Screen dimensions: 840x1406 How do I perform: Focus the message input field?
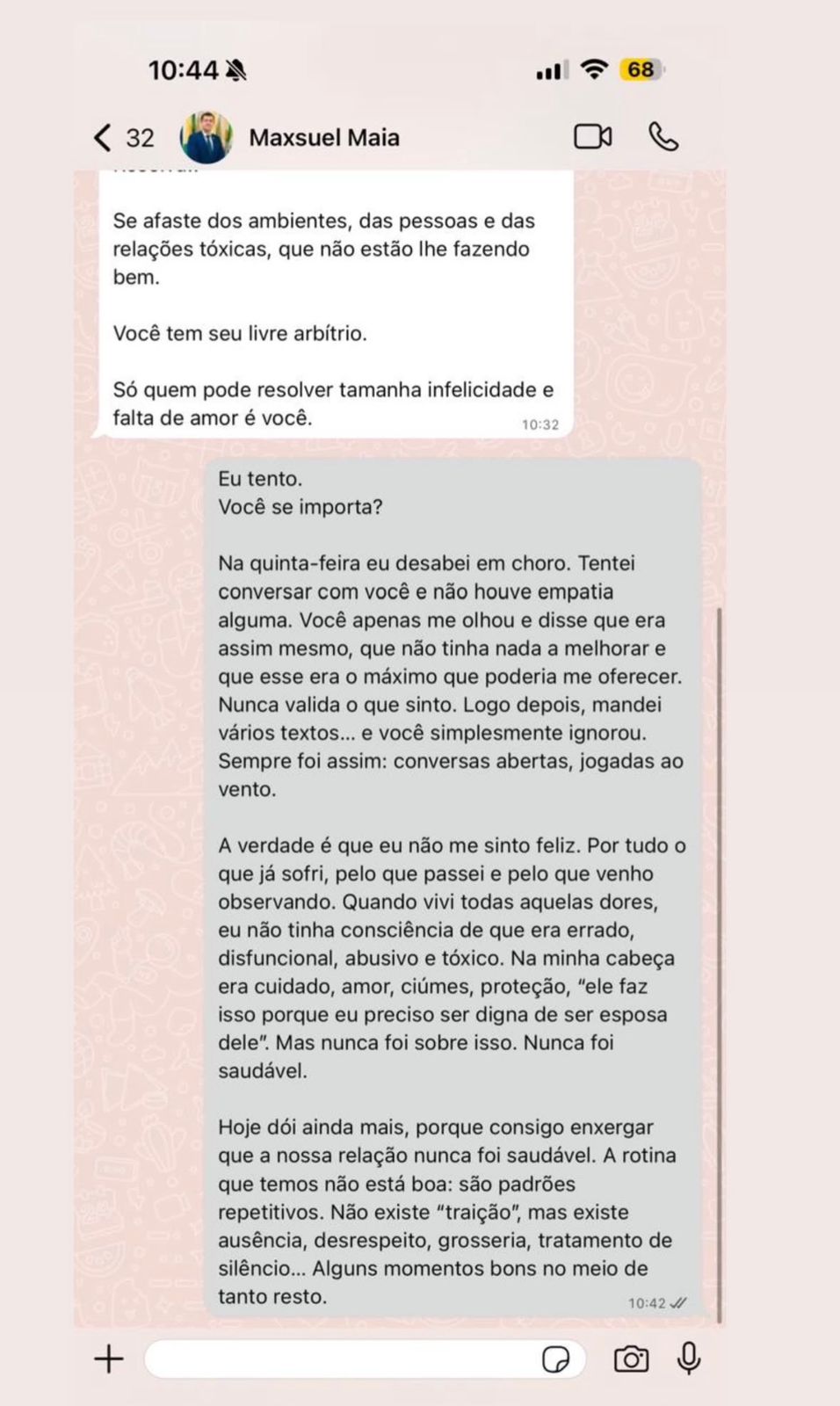click(x=343, y=1359)
